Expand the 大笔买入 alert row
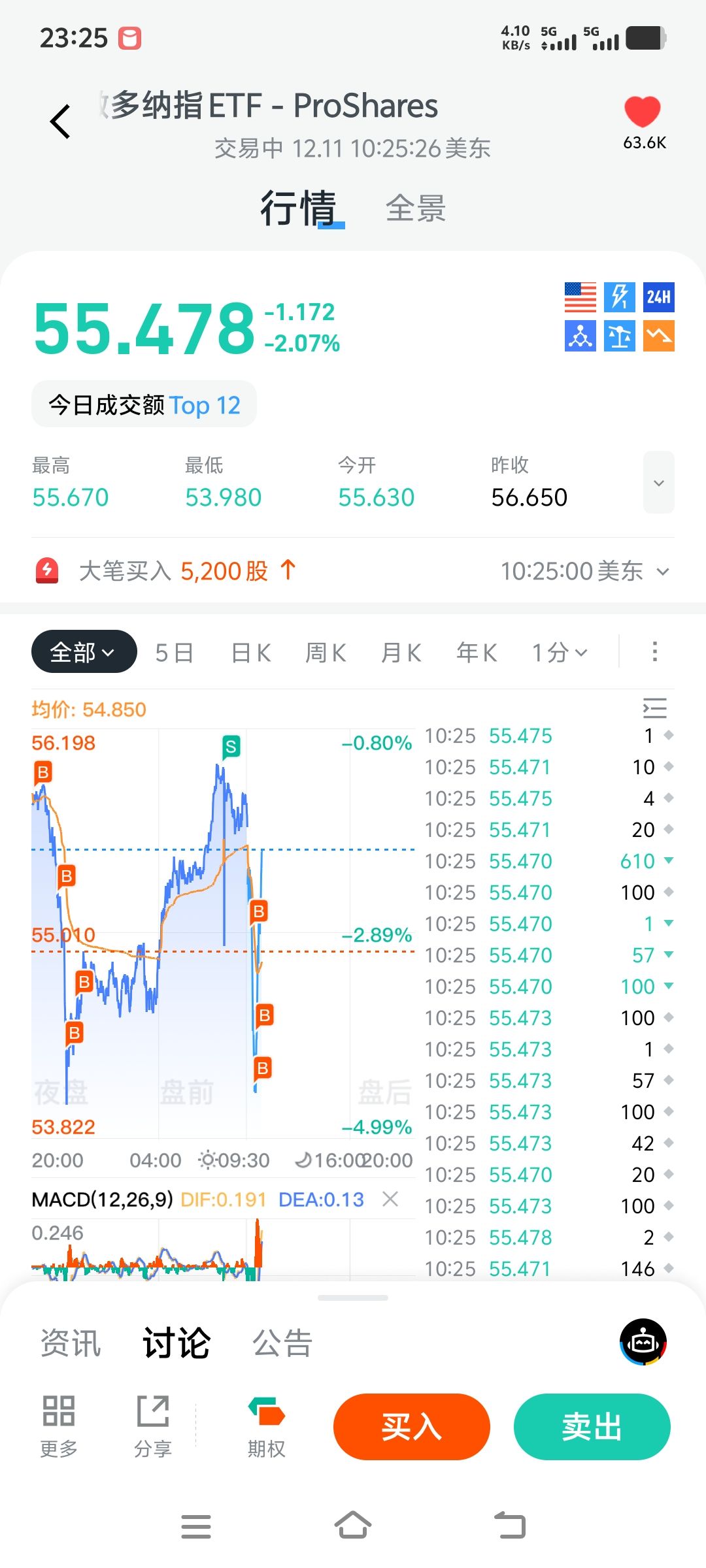Image resolution: width=706 pixels, height=1568 pixels. 663,572
